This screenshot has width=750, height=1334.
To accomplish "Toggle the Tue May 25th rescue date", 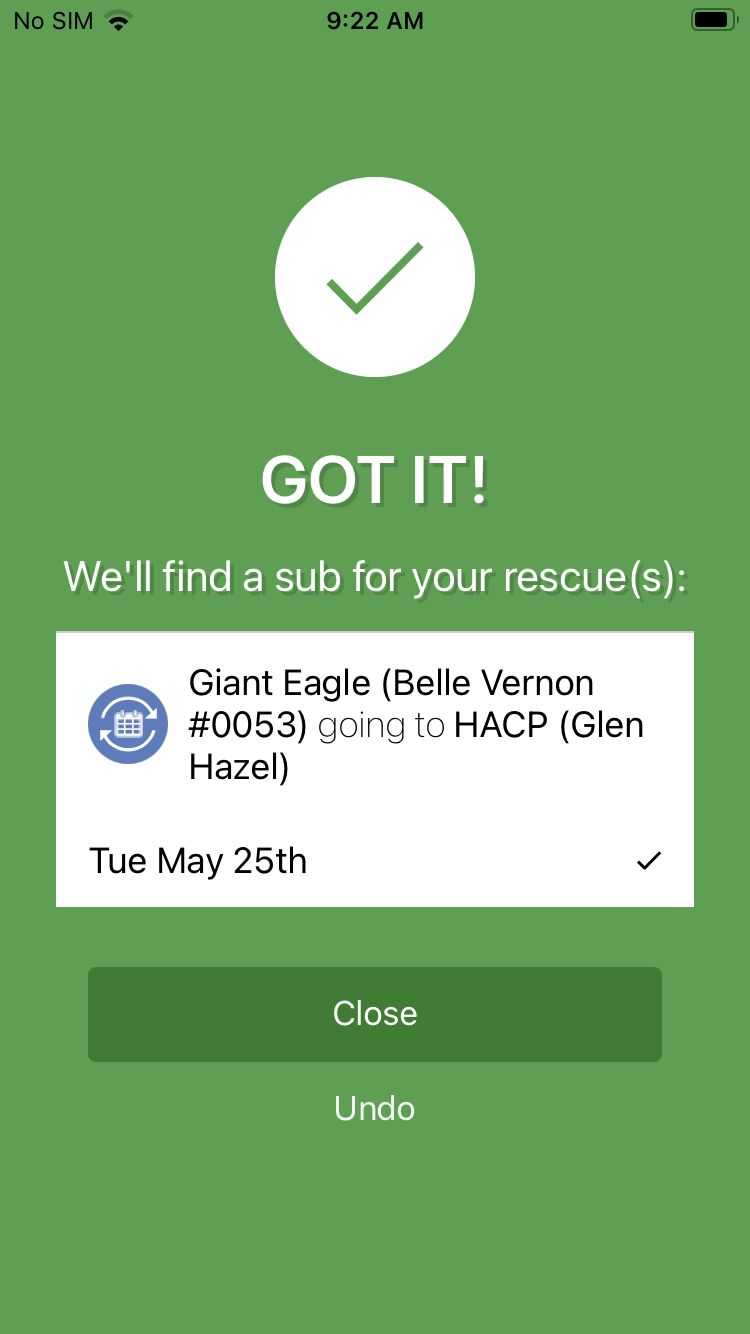I will (374, 861).
